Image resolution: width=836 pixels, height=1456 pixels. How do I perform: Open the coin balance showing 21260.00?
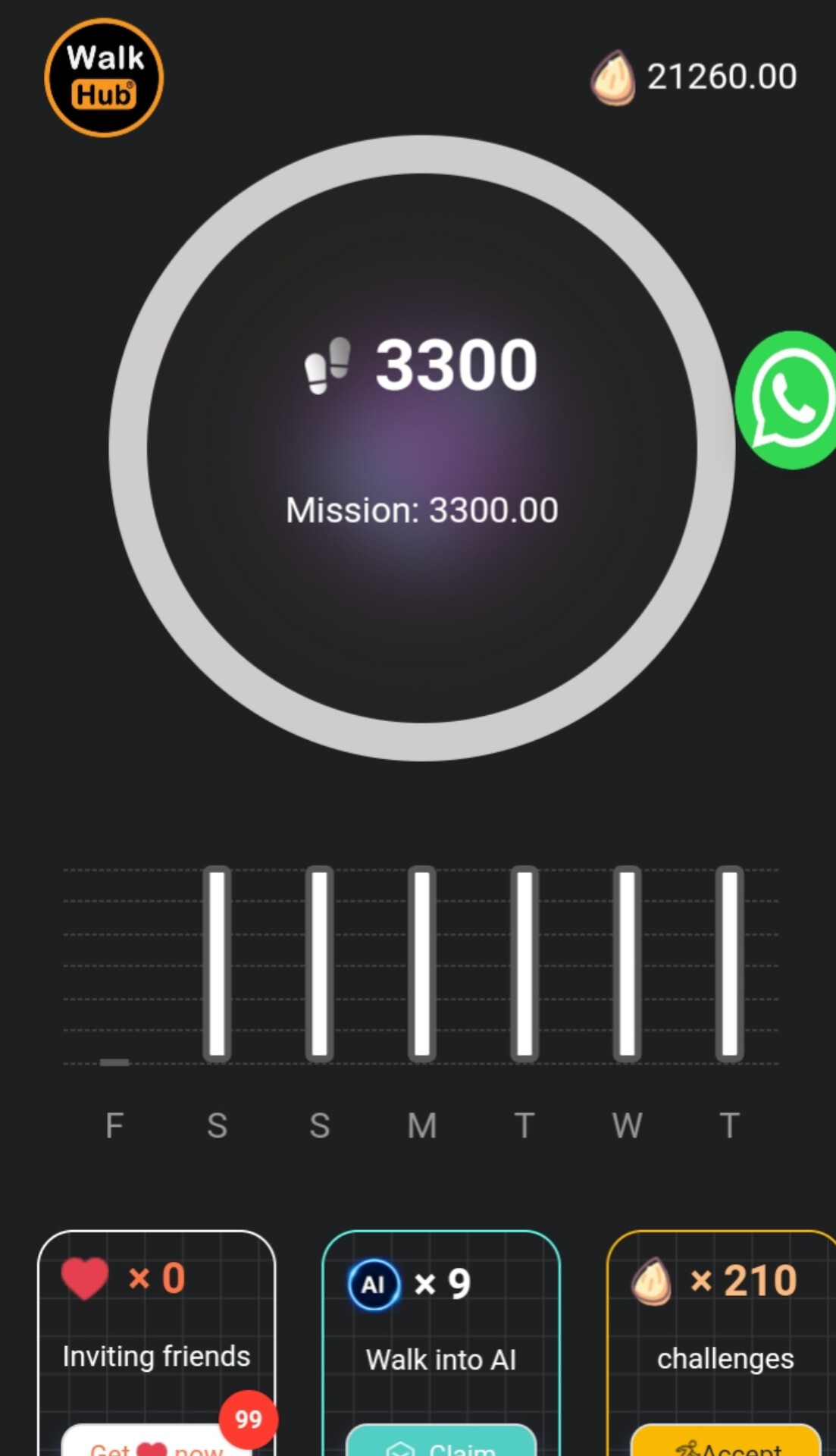point(695,77)
